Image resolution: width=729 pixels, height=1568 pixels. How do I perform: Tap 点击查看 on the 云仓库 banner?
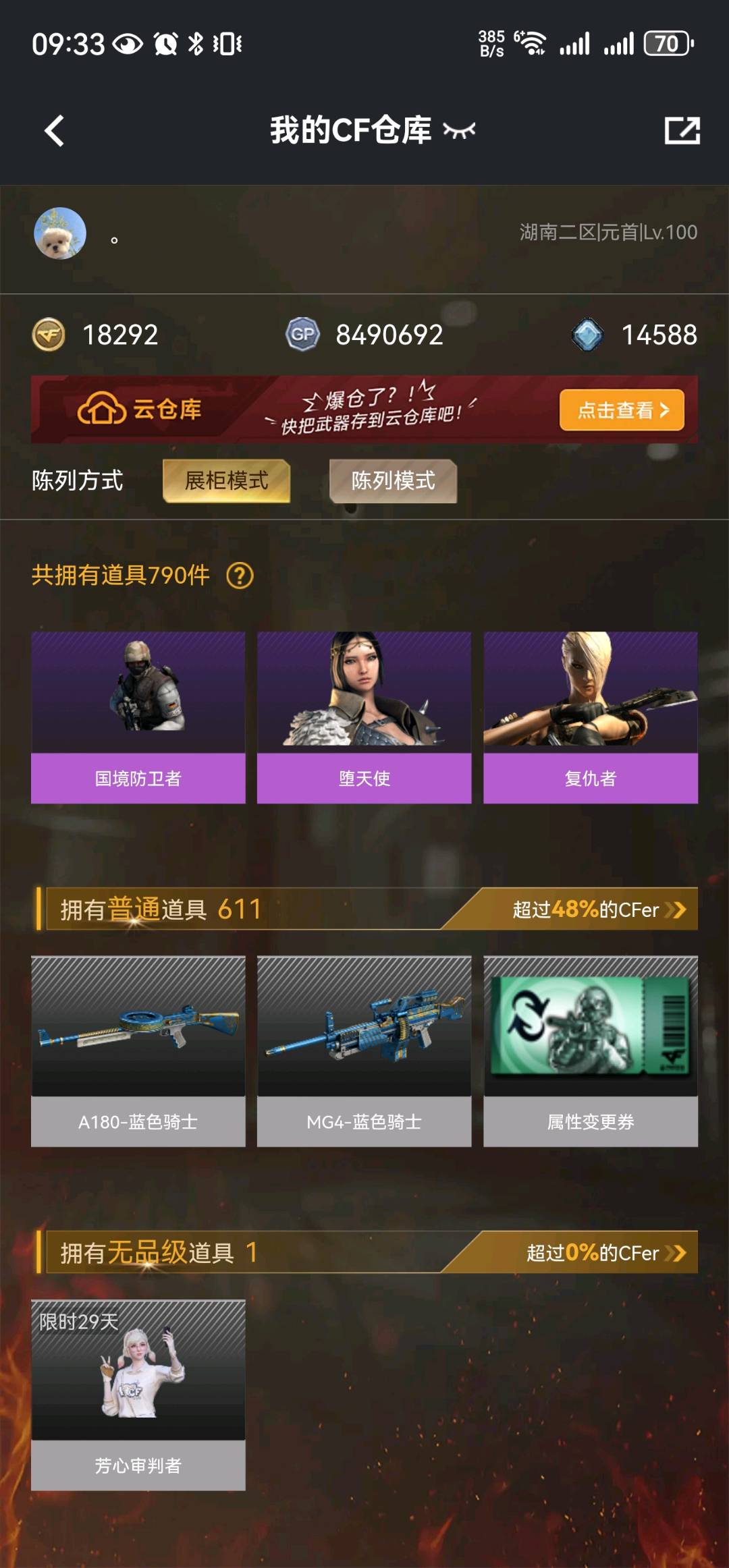click(x=622, y=410)
